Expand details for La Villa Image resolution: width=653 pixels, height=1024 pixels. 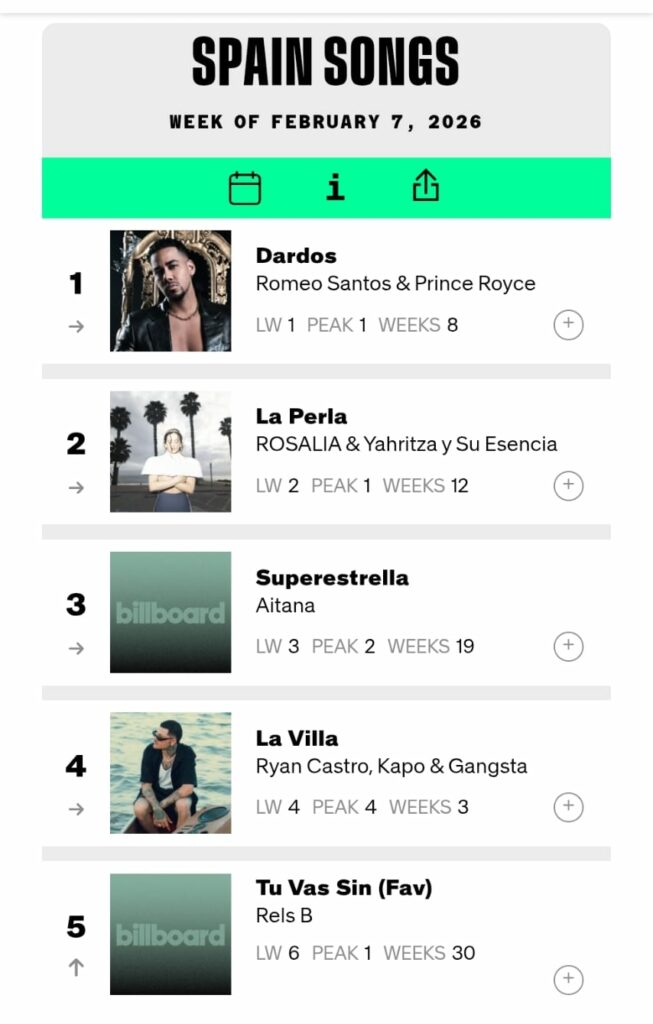pos(568,807)
